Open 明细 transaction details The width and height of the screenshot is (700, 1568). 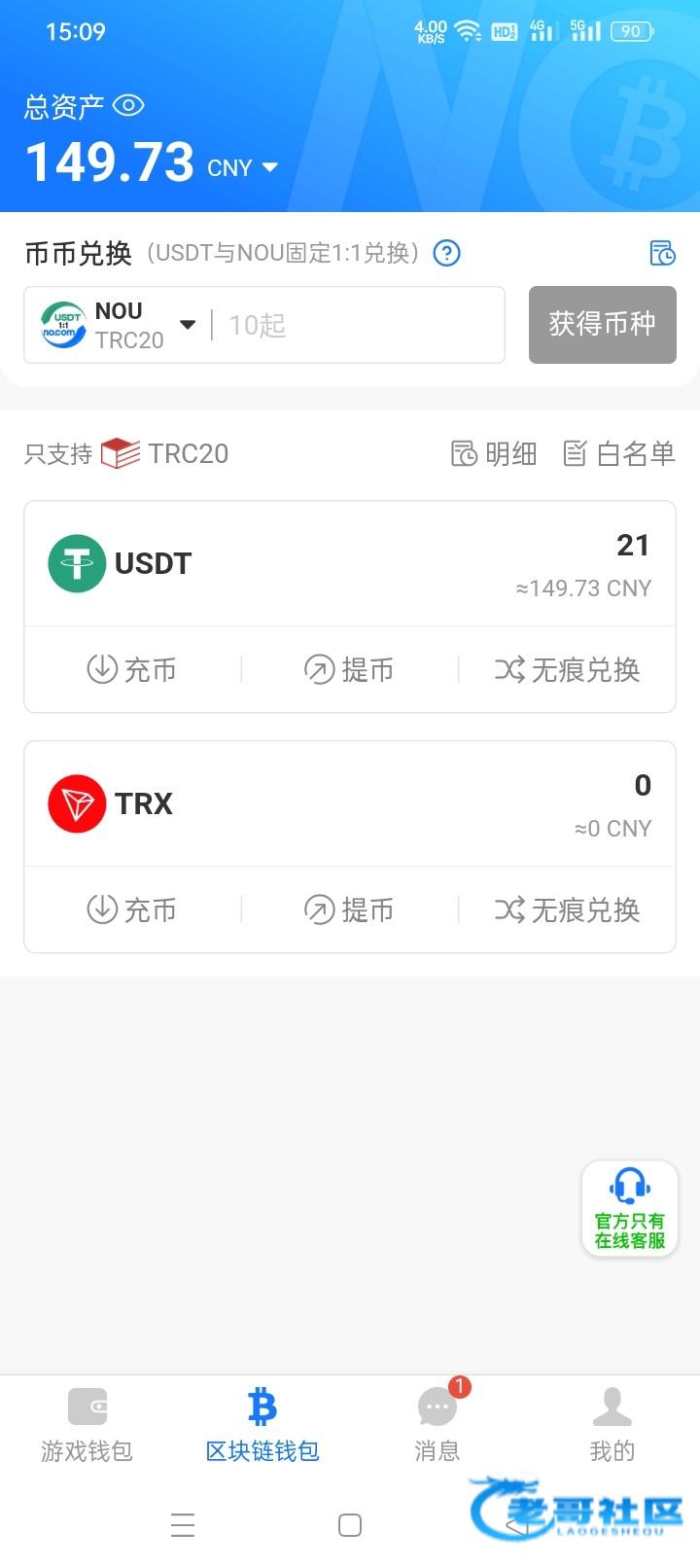pyautogui.click(x=494, y=453)
